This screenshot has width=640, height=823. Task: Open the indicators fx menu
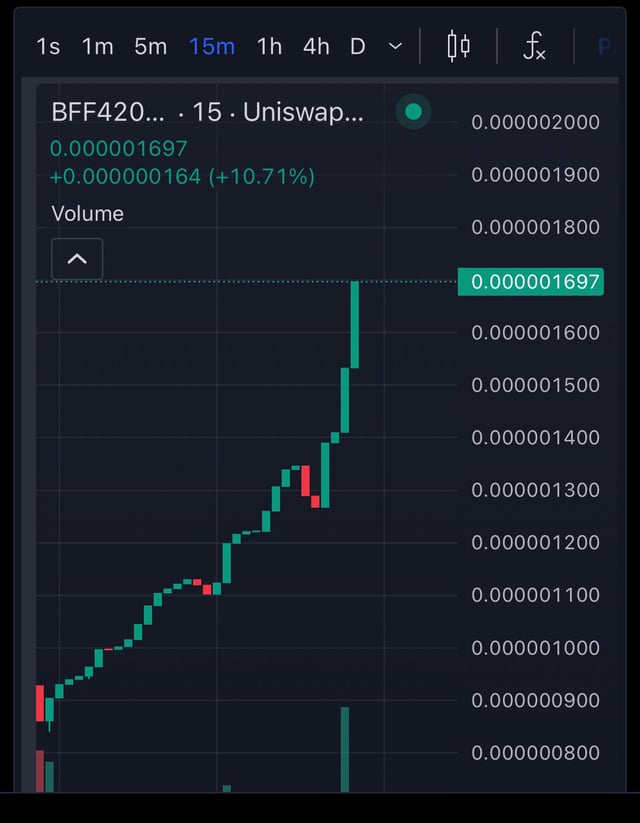coord(535,46)
